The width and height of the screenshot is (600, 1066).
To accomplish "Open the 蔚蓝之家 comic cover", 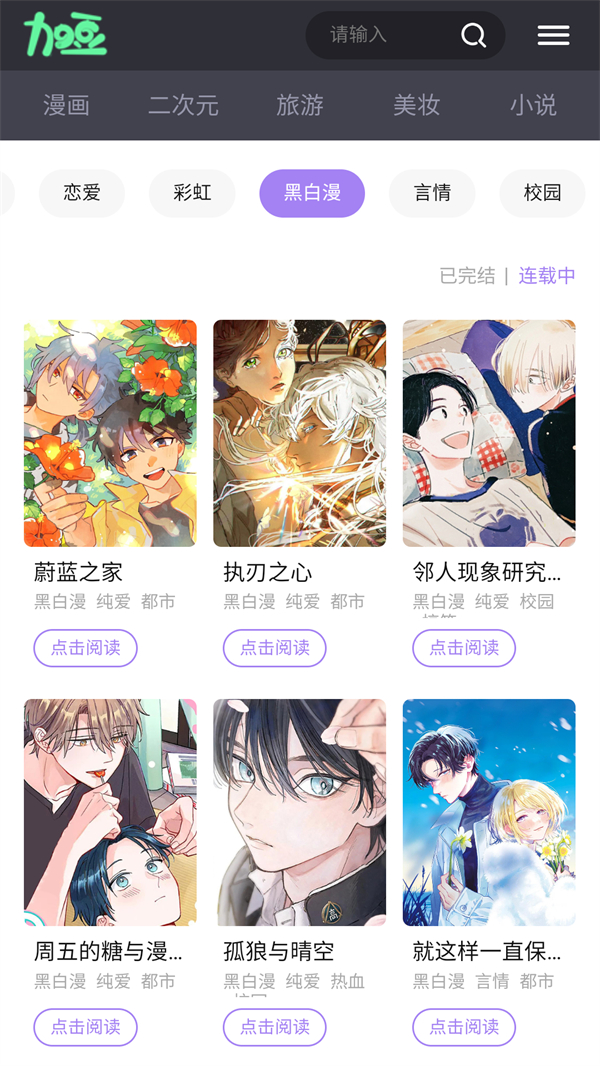I will [x=110, y=433].
